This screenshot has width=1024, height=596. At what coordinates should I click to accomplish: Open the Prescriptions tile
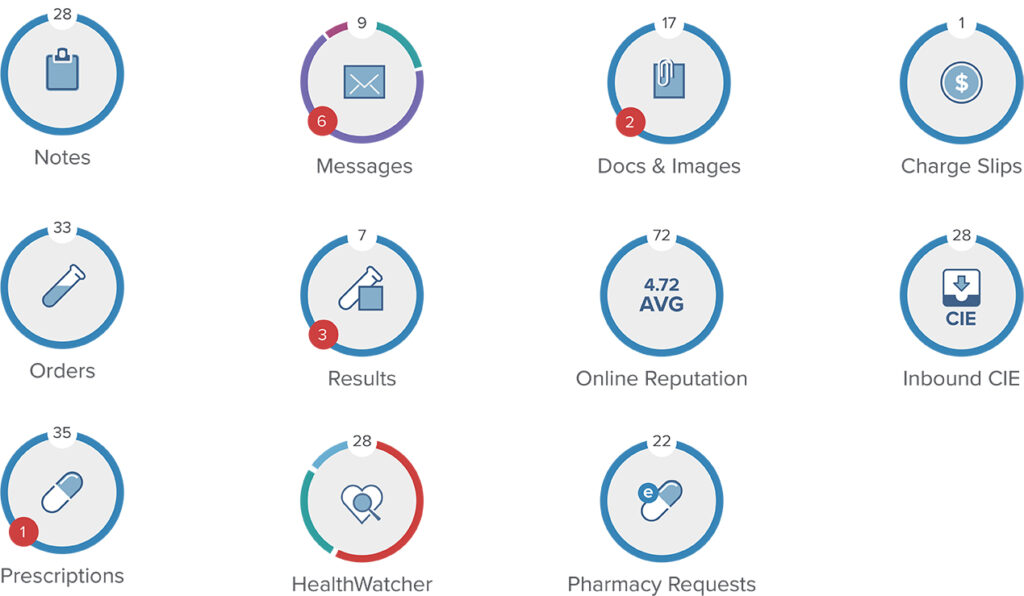pyautogui.click(x=62, y=492)
